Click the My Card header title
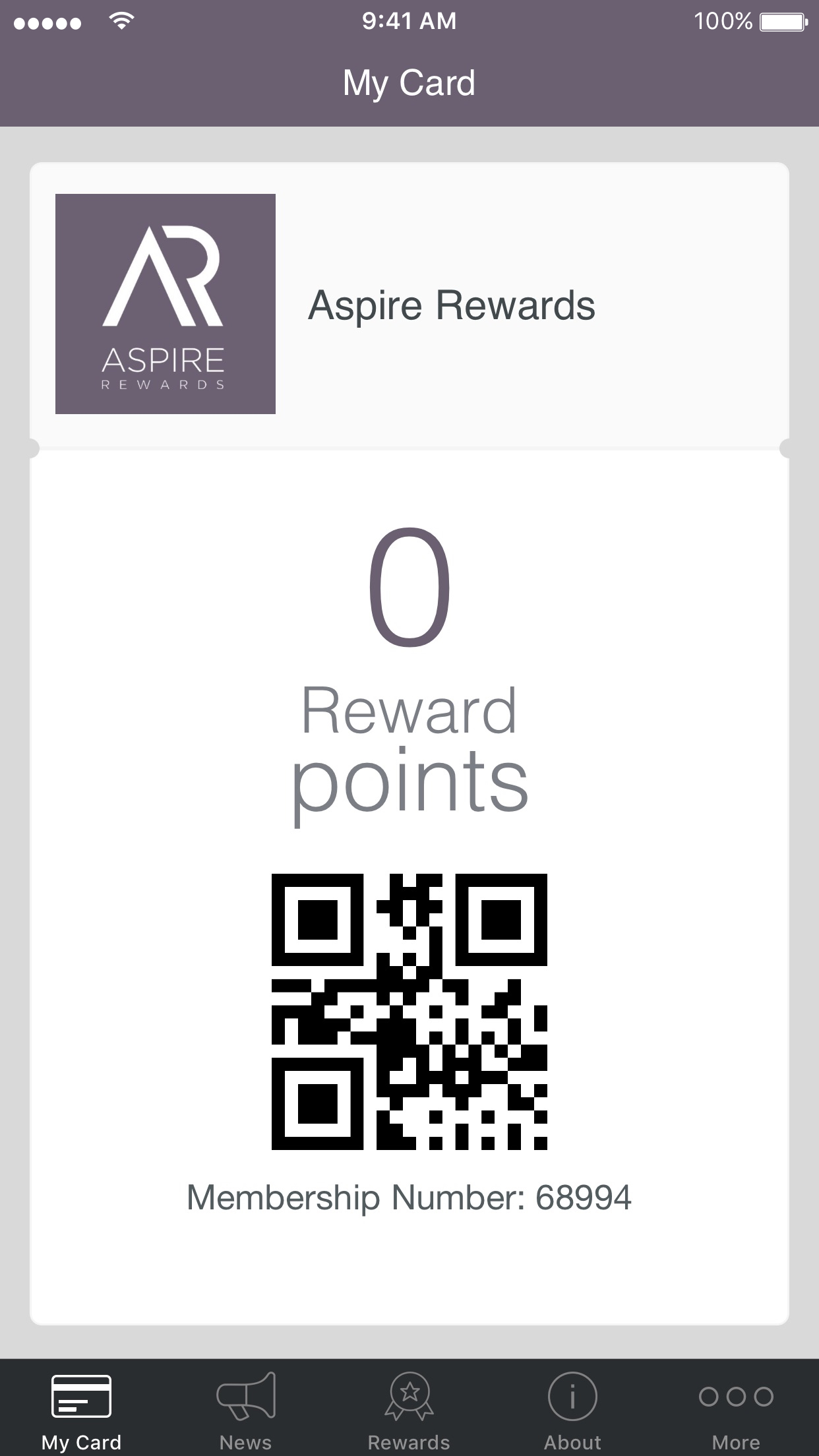 click(409, 82)
